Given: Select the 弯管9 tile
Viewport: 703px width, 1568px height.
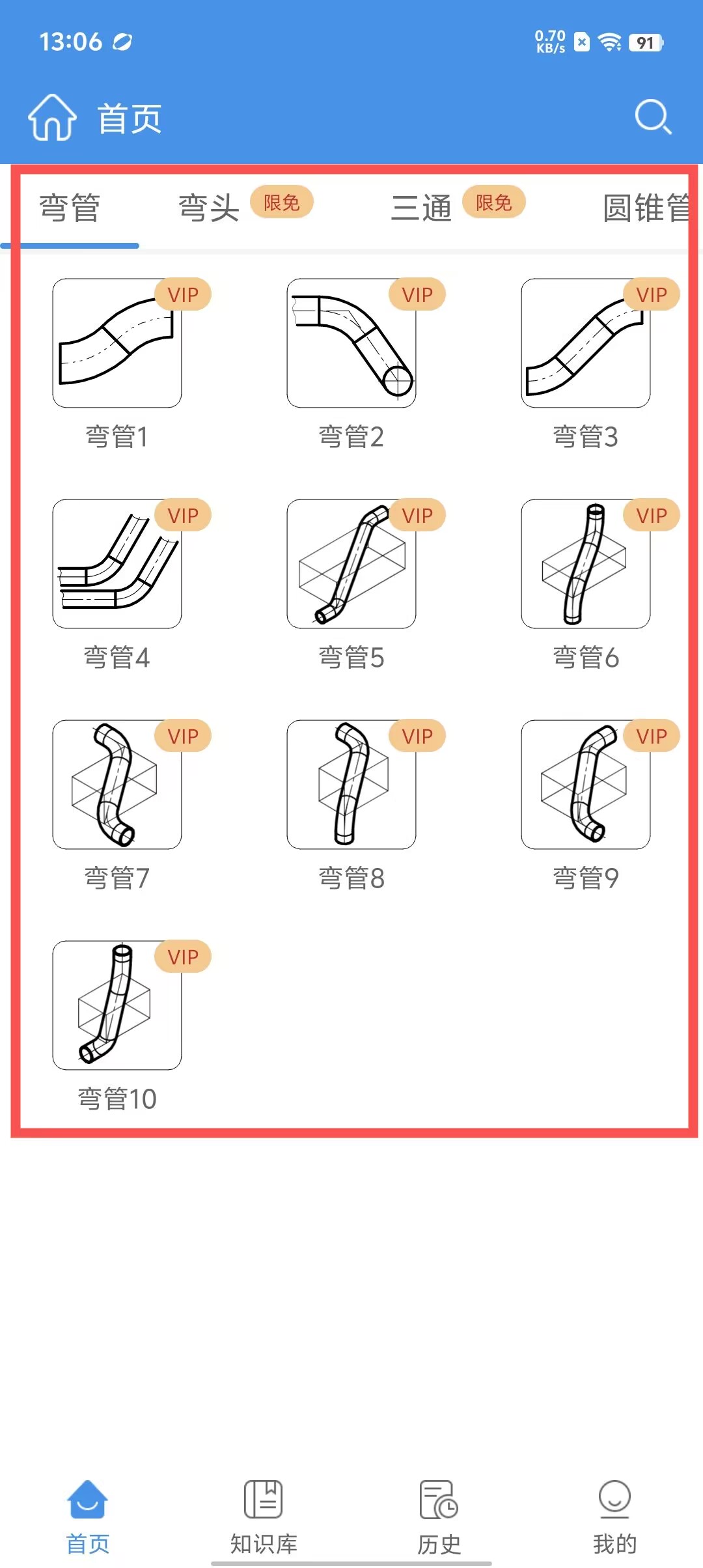Looking at the screenshot, I should [586, 785].
